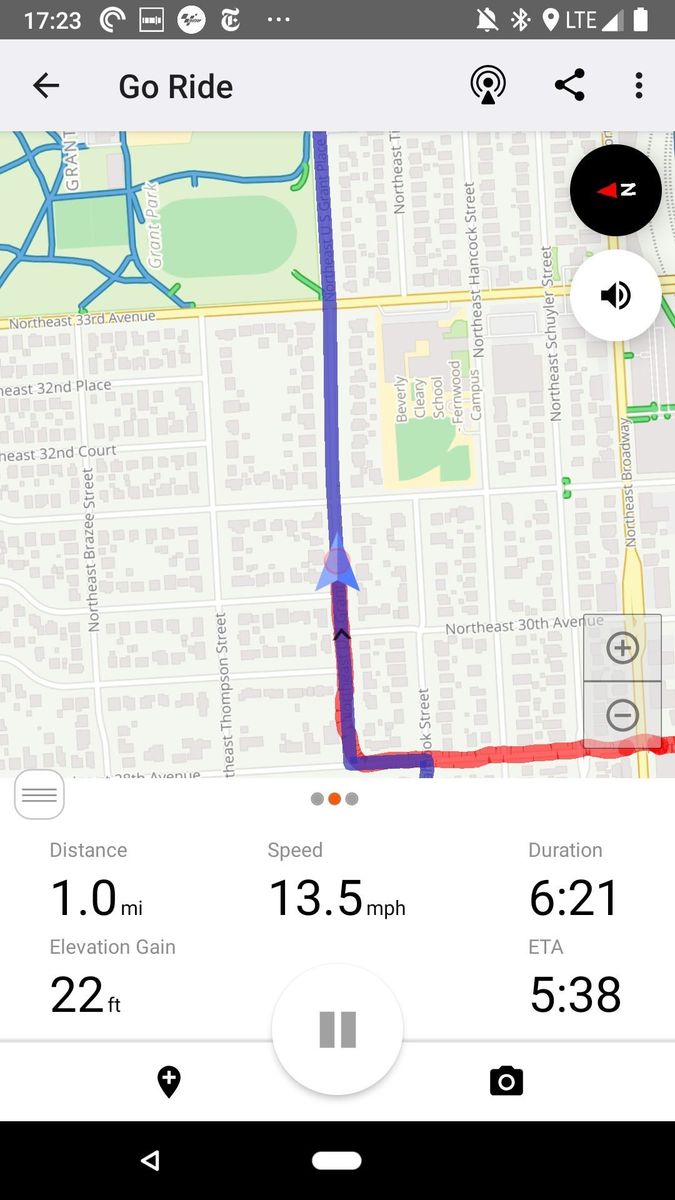This screenshot has height=1200, width=675.
Task: Expand the stats panel handle
Action: (x=40, y=796)
